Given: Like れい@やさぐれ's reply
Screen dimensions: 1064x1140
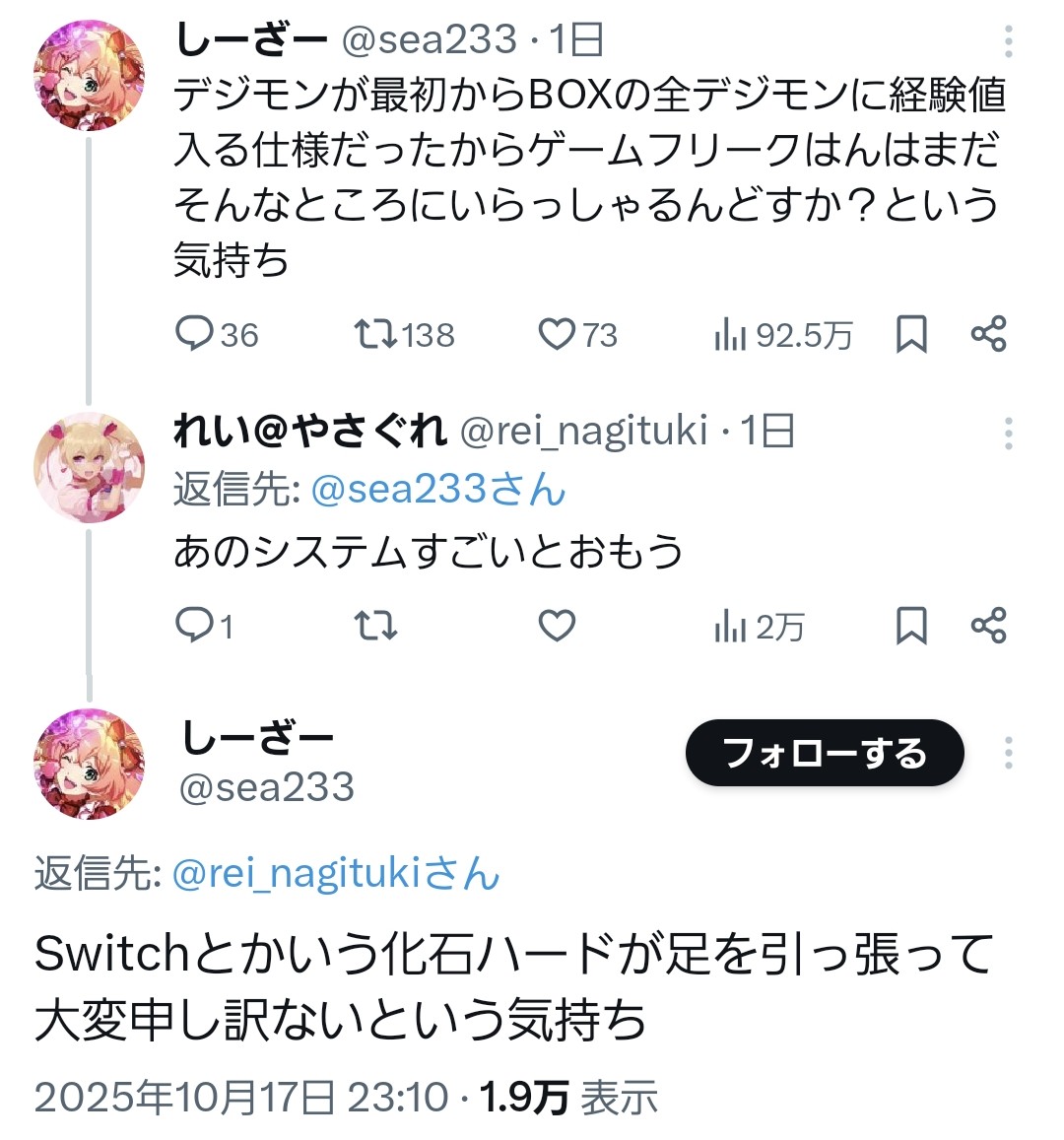Looking at the screenshot, I should click(557, 626).
